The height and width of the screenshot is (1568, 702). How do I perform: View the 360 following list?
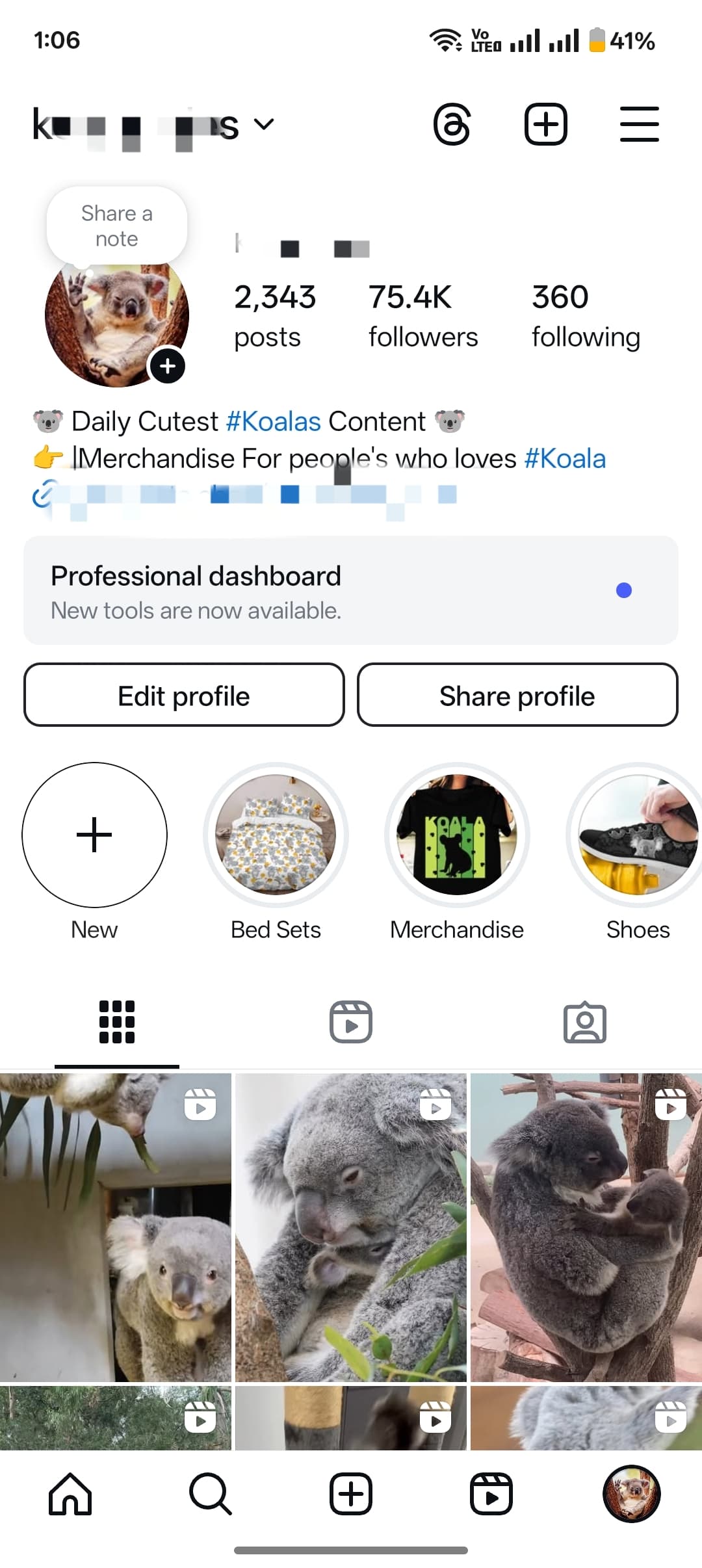tap(586, 316)
